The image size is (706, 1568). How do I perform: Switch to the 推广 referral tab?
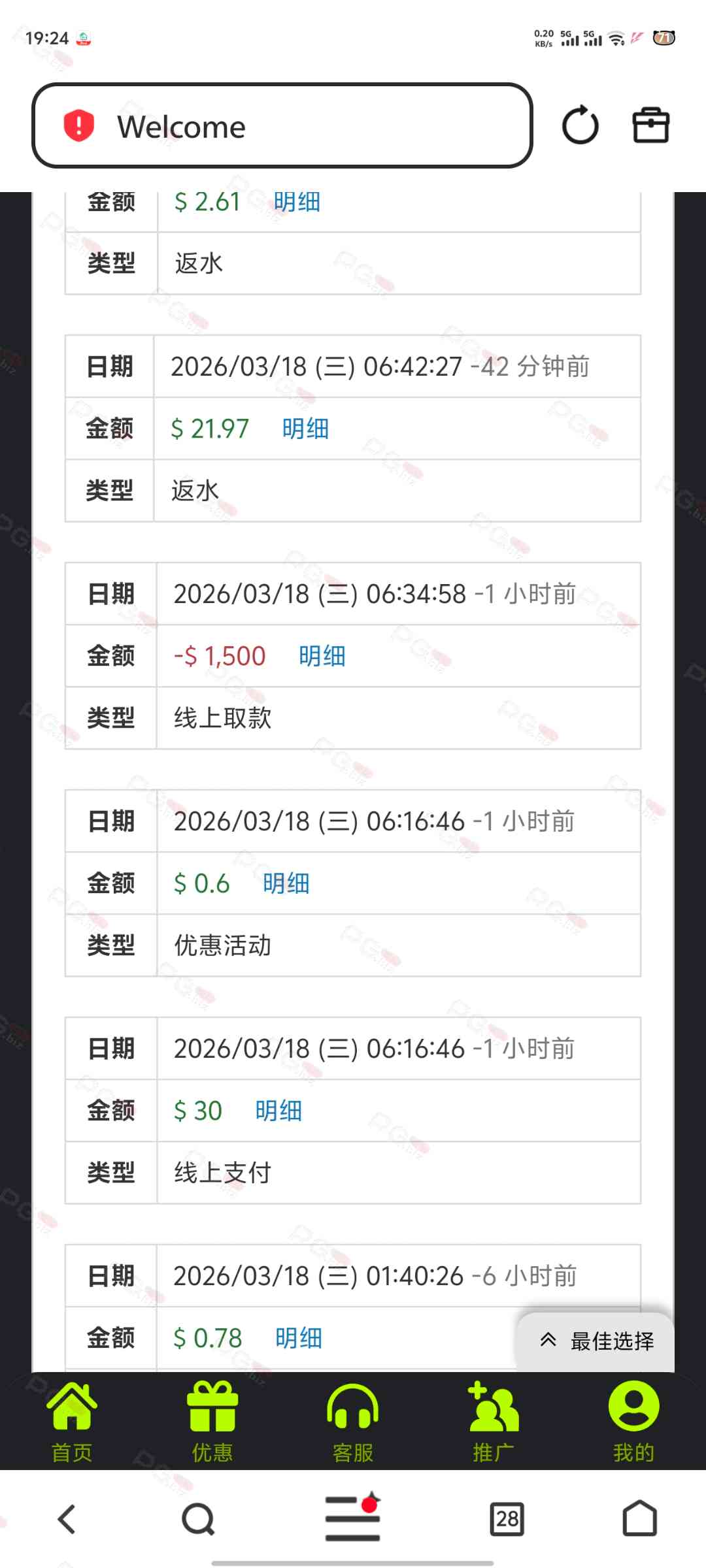[x=494, y=1422]
